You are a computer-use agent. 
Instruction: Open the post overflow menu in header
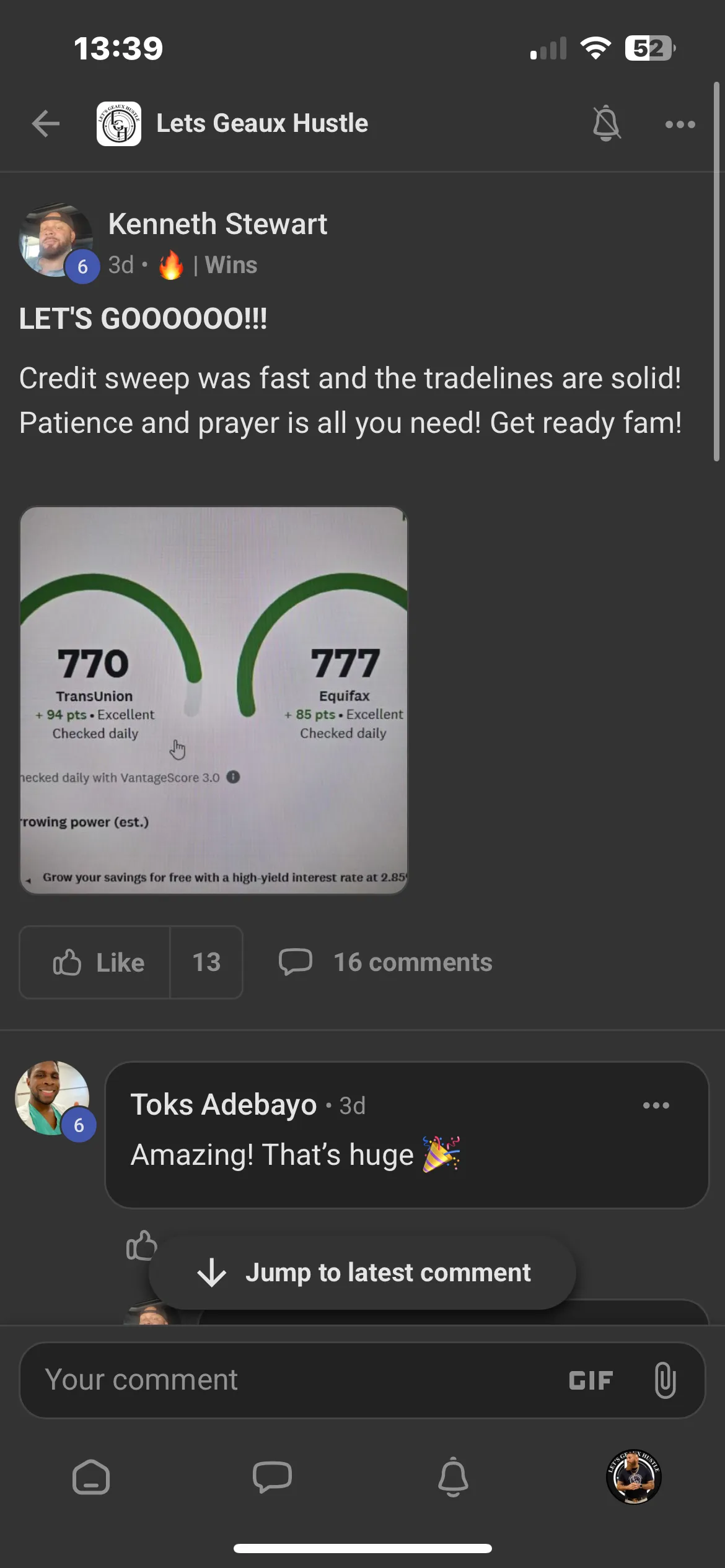[680, 124]
